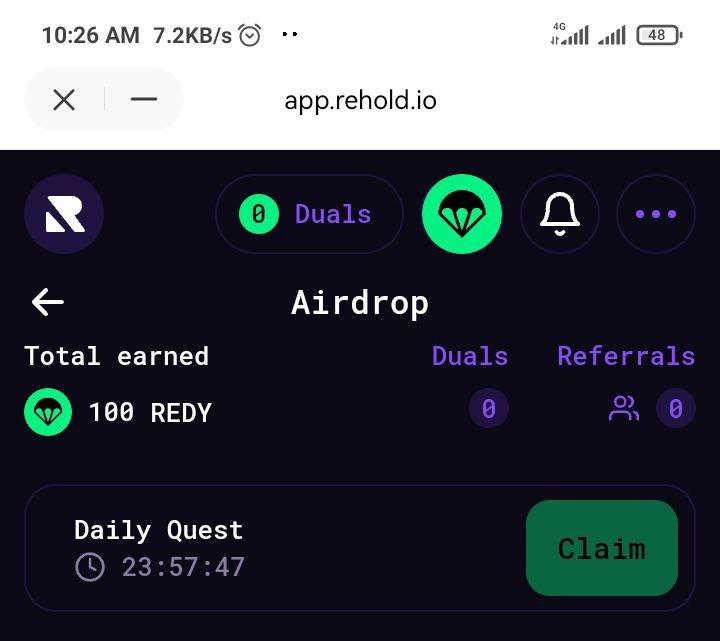Open the Duals stat link
The image size is (720, 641).
click(470, 357)
